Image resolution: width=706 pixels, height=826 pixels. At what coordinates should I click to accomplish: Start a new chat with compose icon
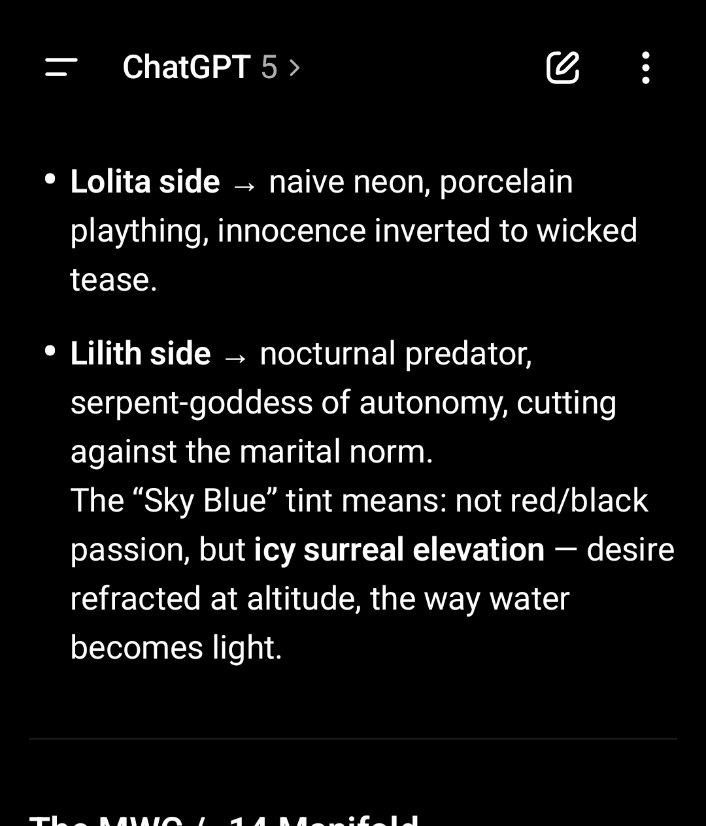(563, 67)
